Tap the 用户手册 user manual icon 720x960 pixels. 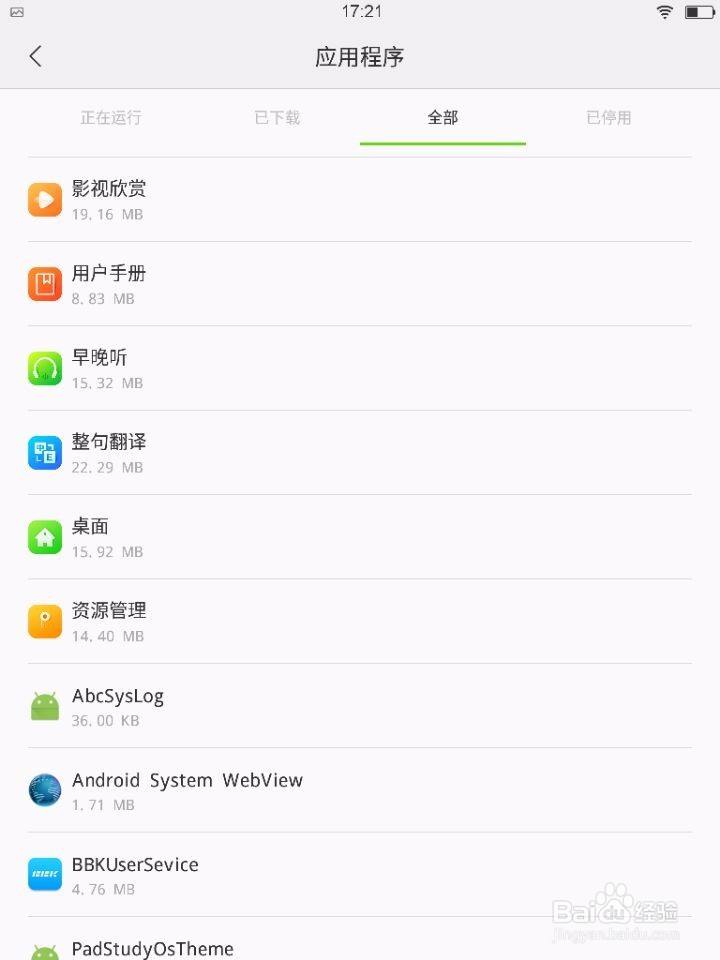pos(44,284)
